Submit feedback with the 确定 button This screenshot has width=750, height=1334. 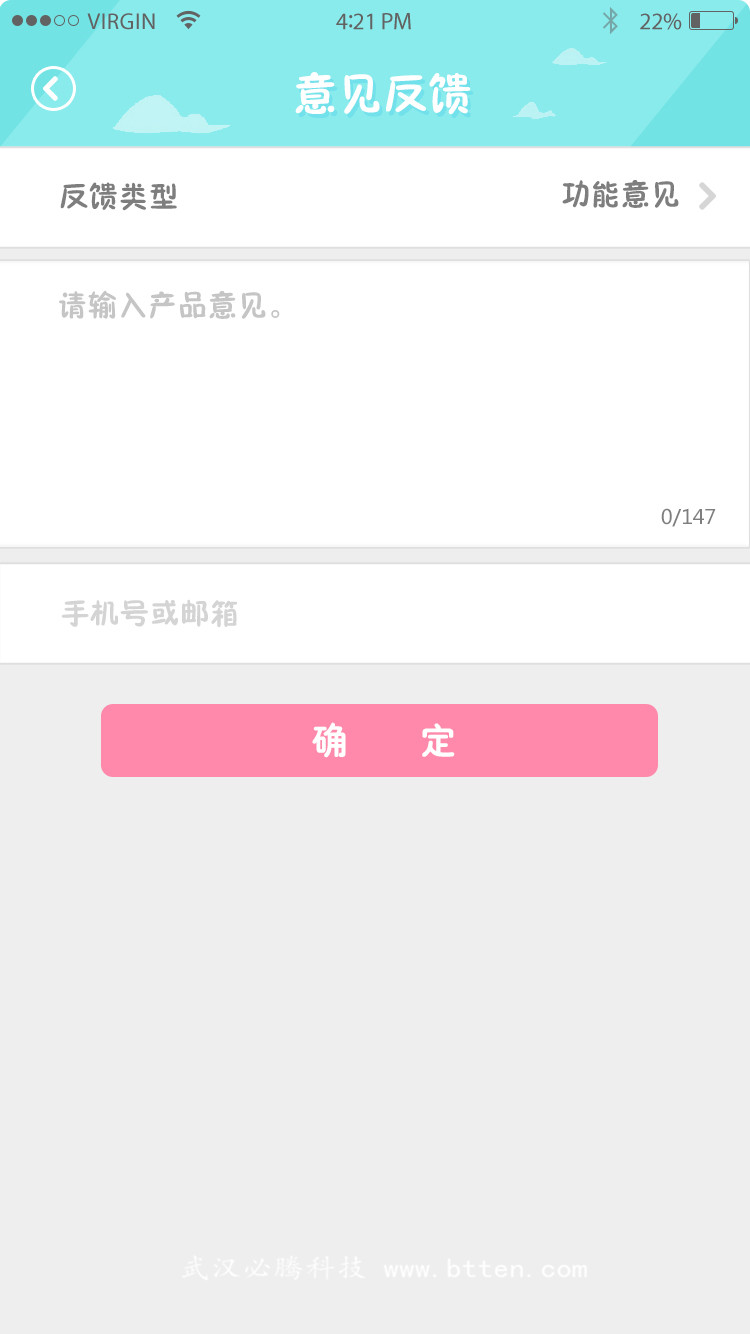[x=379, y=741]
